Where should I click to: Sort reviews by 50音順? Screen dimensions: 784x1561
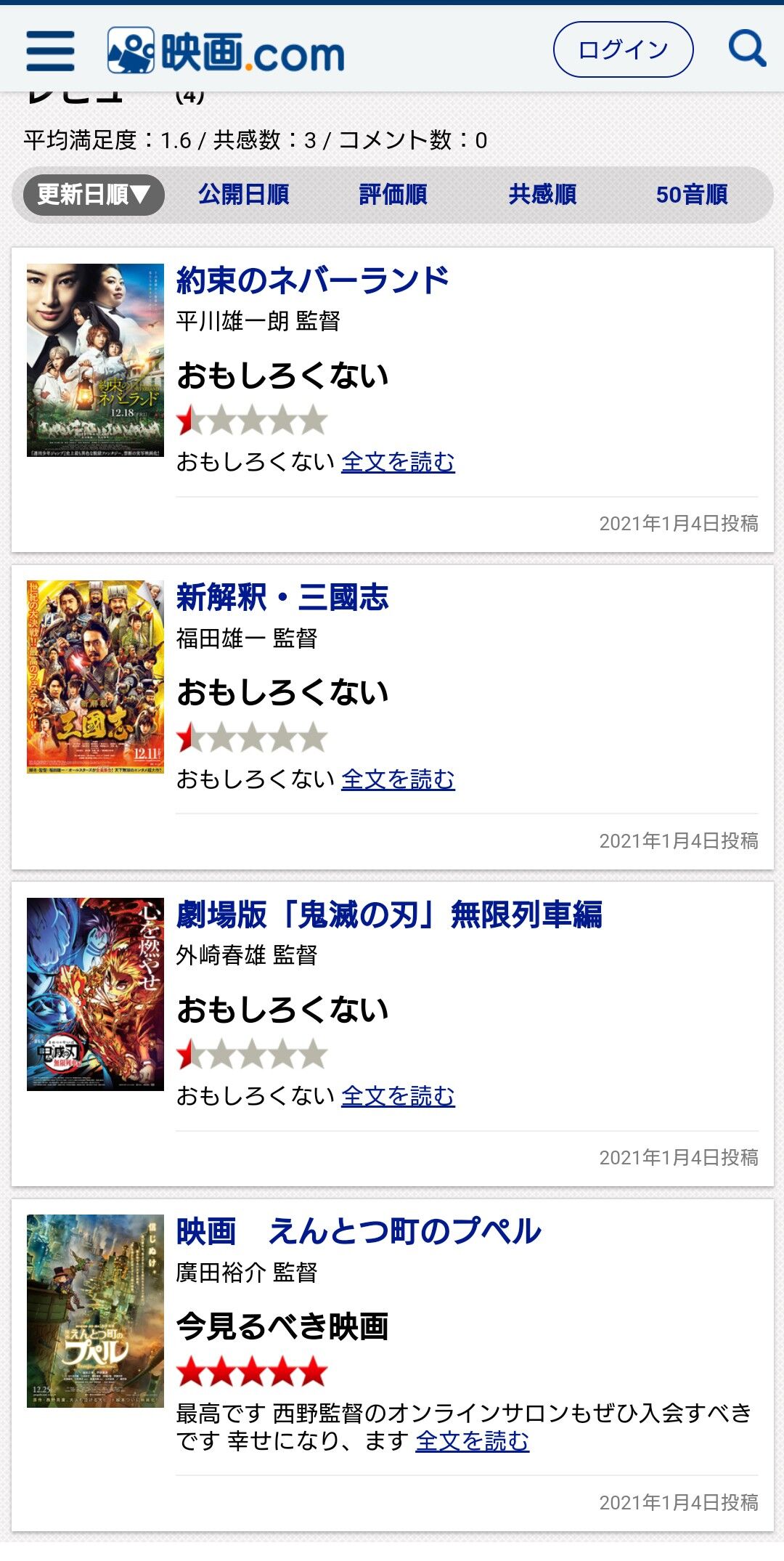click(691, 195)
